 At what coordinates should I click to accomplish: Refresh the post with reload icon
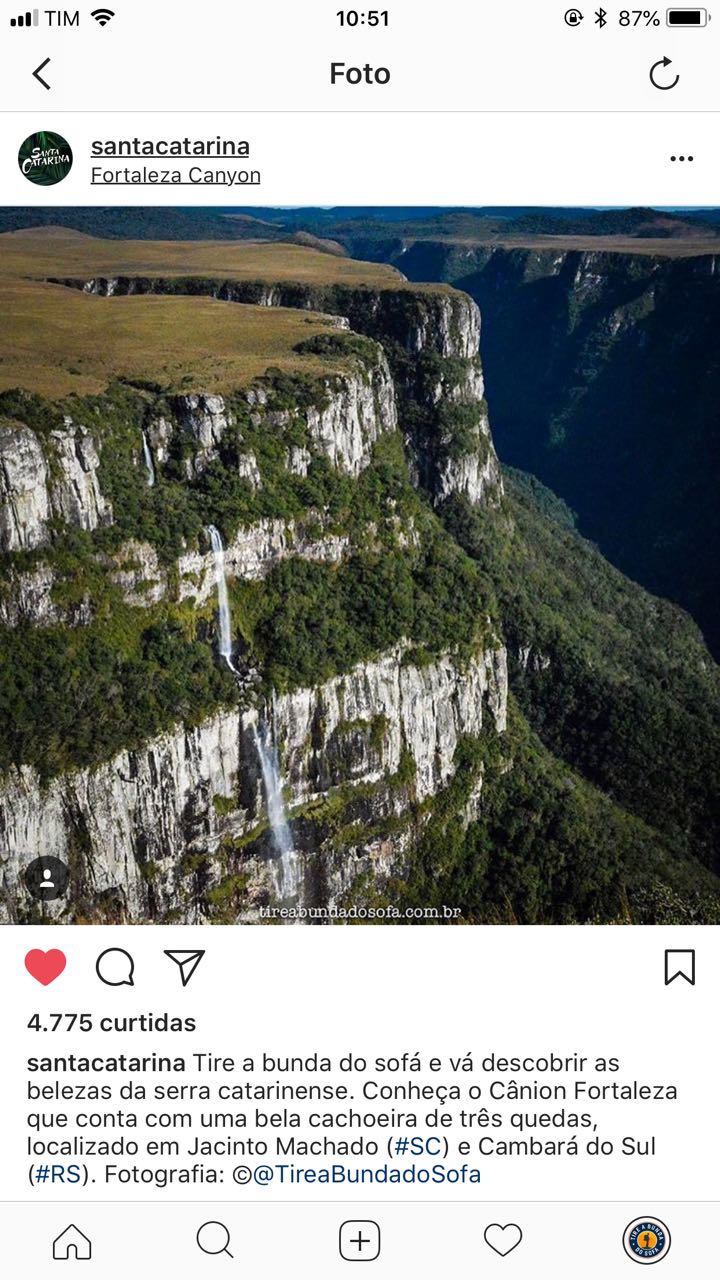(664, 74)
